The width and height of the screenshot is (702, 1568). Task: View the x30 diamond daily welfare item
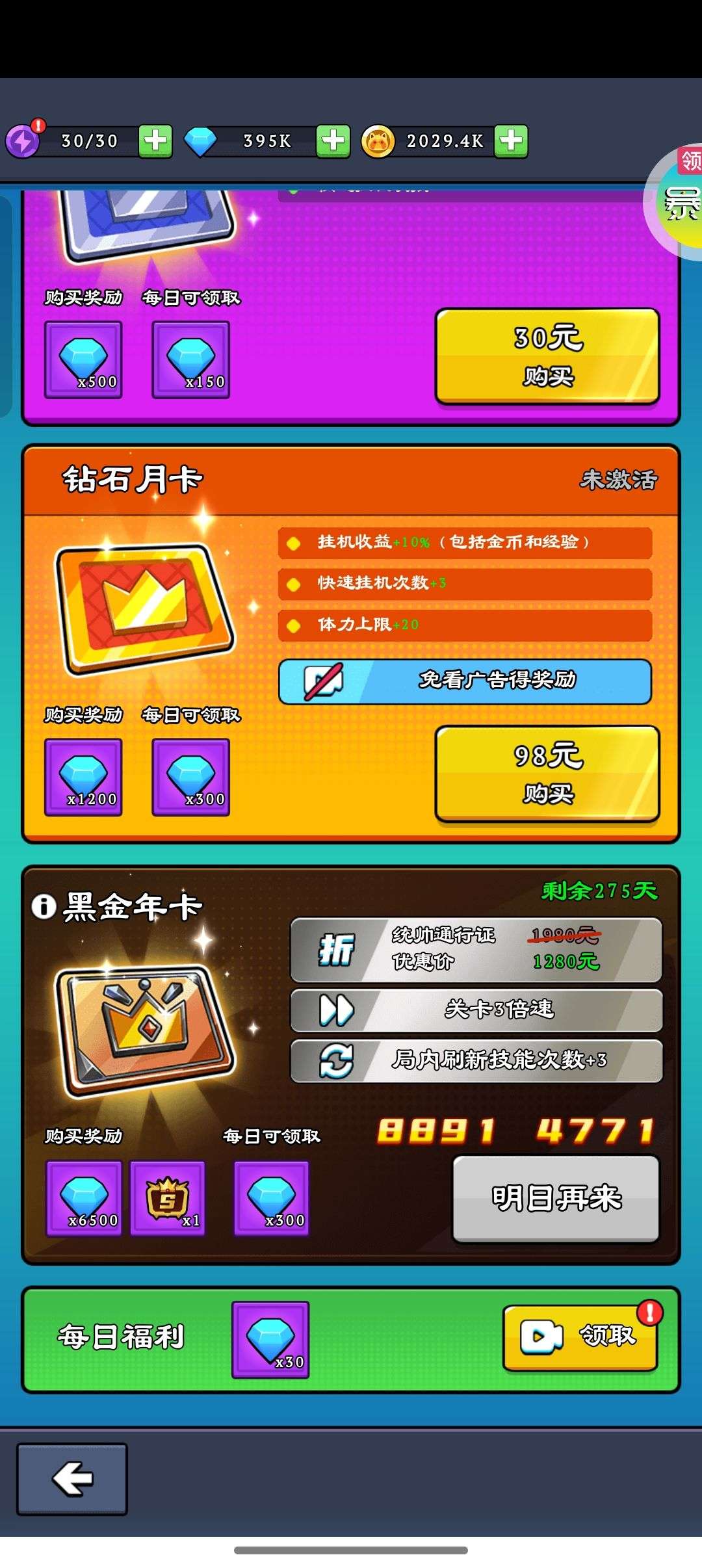pyautogui.click(x=270, y=1340)
